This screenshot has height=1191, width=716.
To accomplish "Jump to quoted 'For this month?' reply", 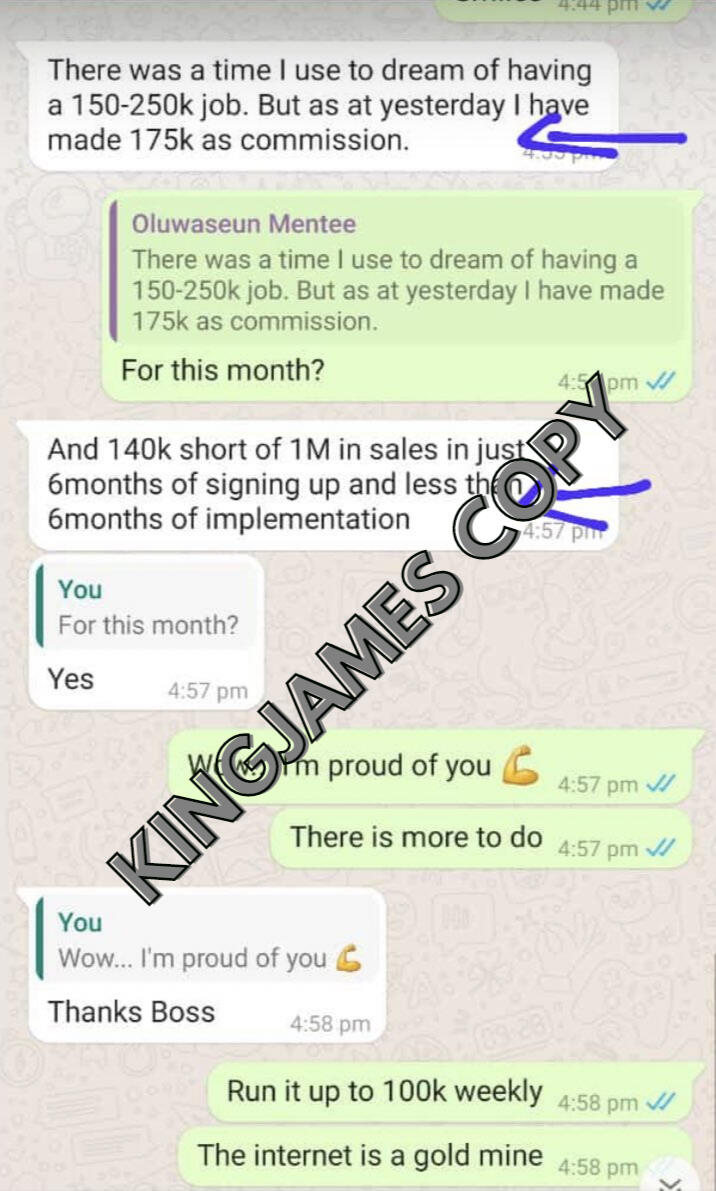I will click(148, 609).
